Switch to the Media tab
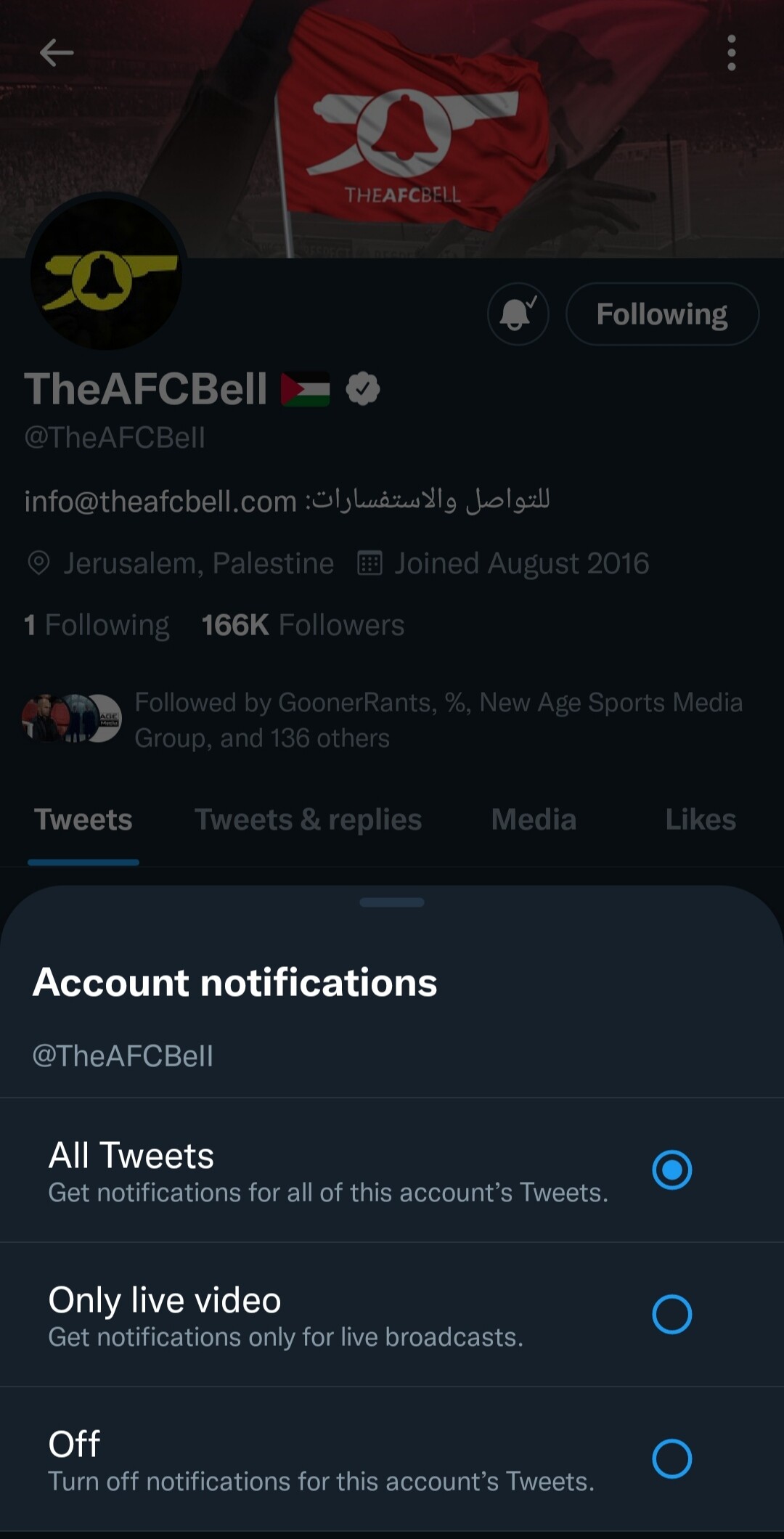 coord(534,820)
